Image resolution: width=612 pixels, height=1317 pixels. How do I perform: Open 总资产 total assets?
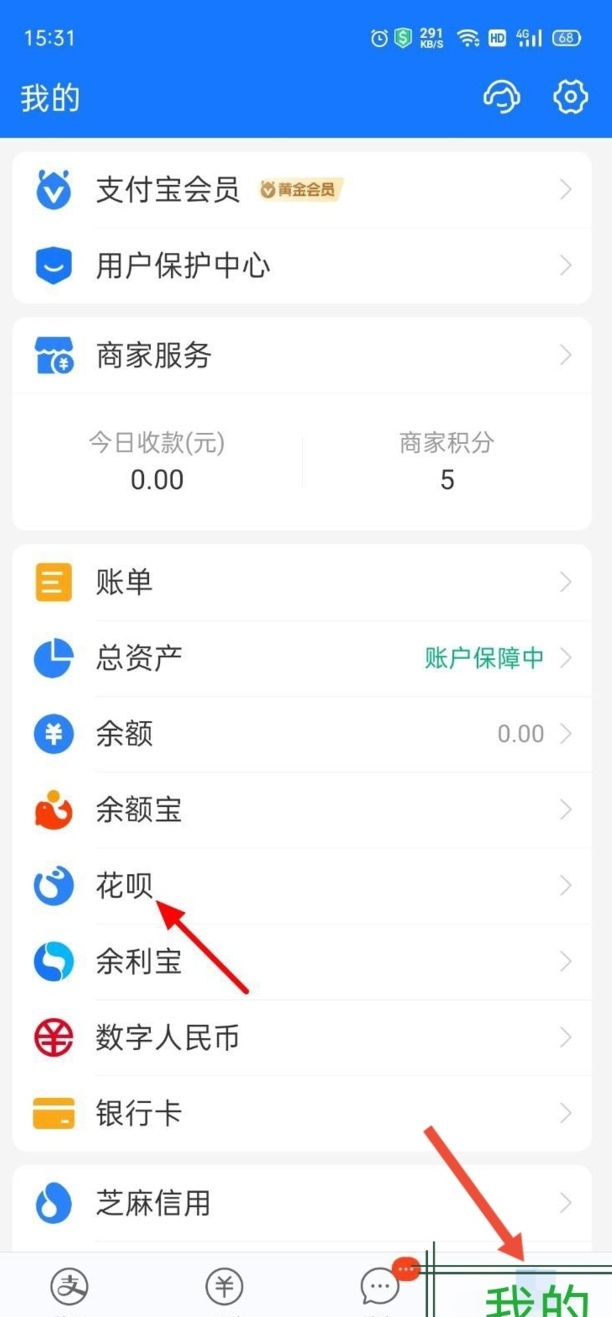pos(300,658)
